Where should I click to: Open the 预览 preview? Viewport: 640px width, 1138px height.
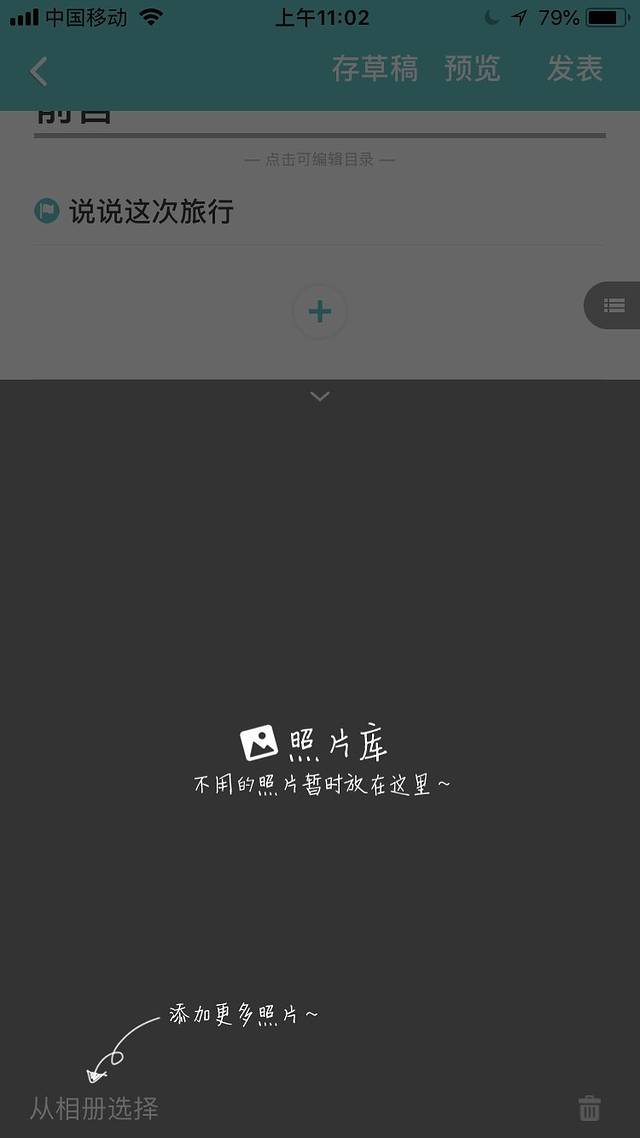[x=471, y=69]
